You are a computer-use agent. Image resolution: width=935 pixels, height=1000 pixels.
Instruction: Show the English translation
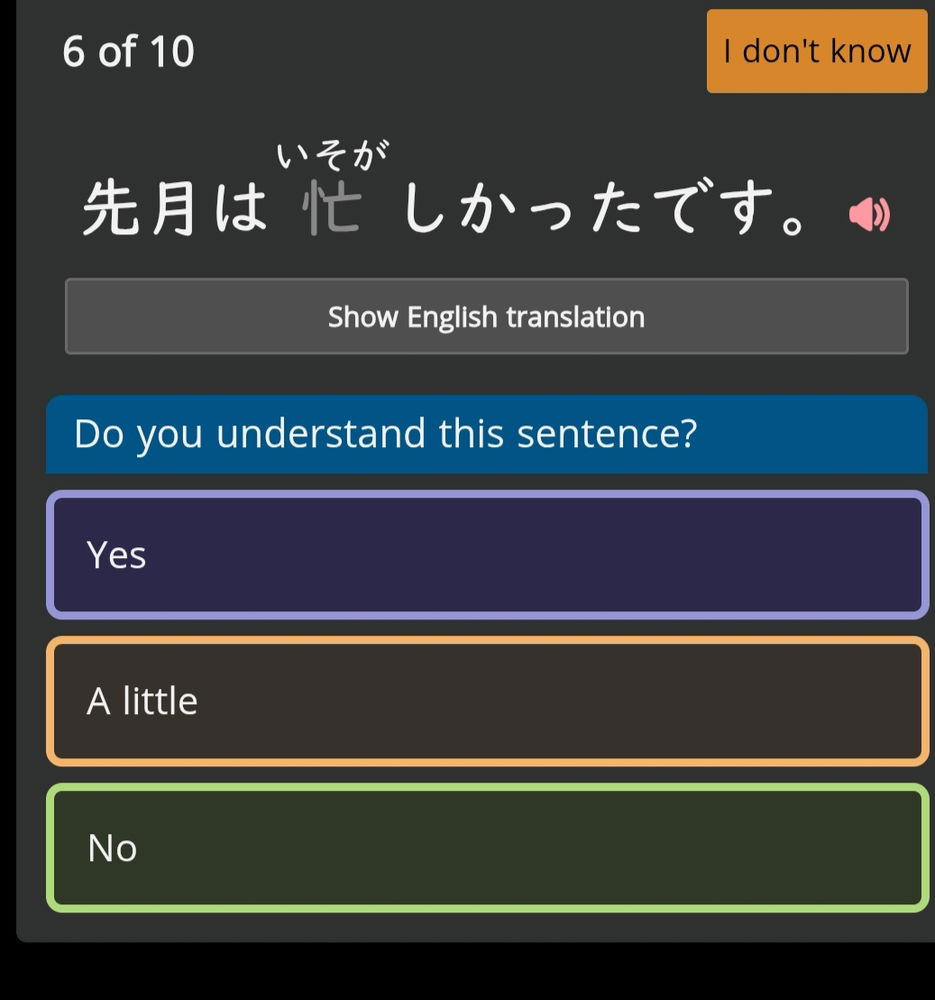pos(486,317)
